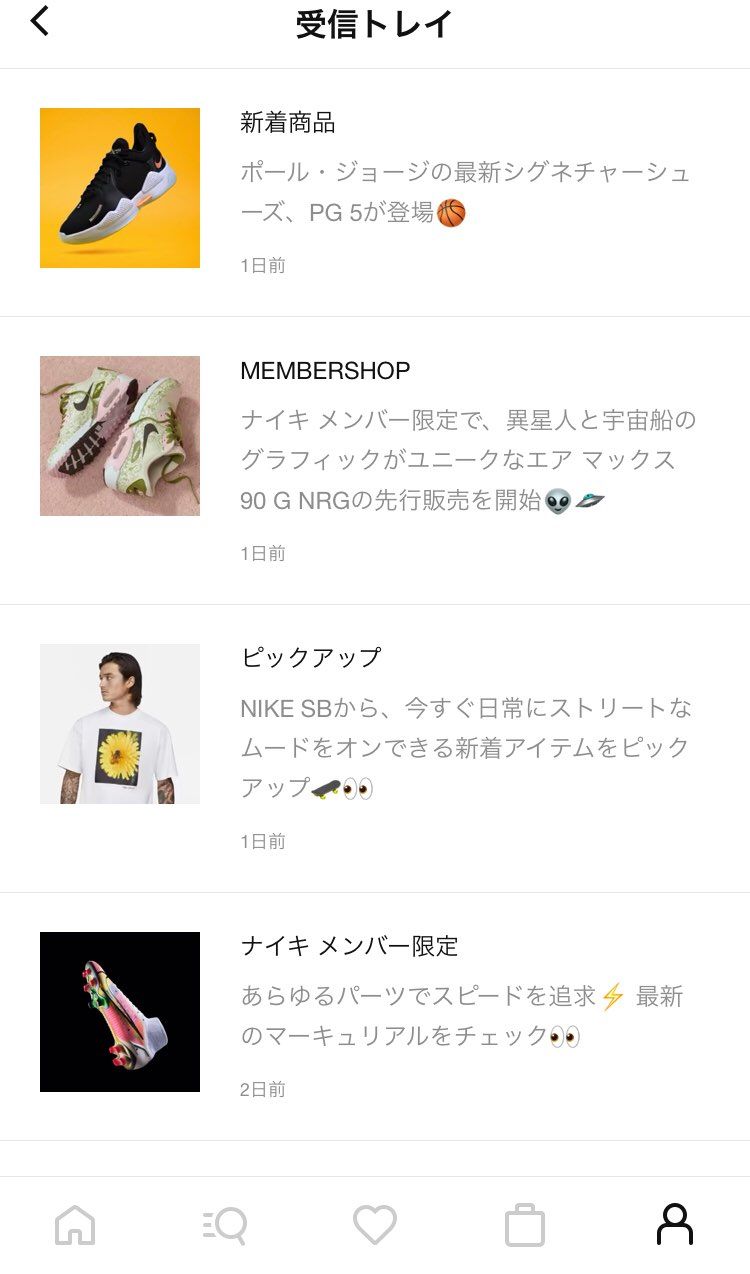
Task: Open the Home icon in bottom navigation
Action: click(x=77, y=1224)
